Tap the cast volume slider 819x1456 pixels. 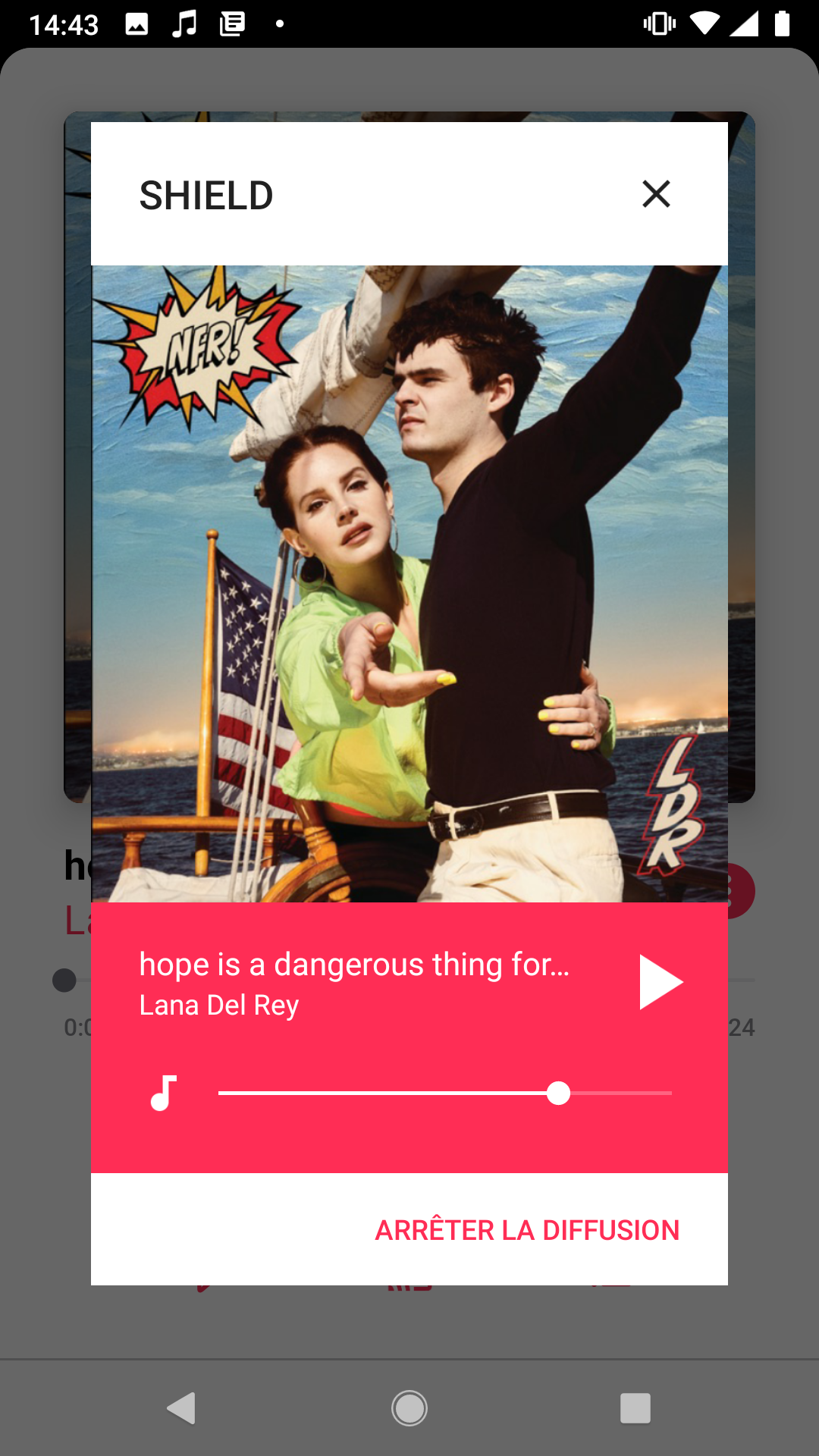[x=445, y=1093]
